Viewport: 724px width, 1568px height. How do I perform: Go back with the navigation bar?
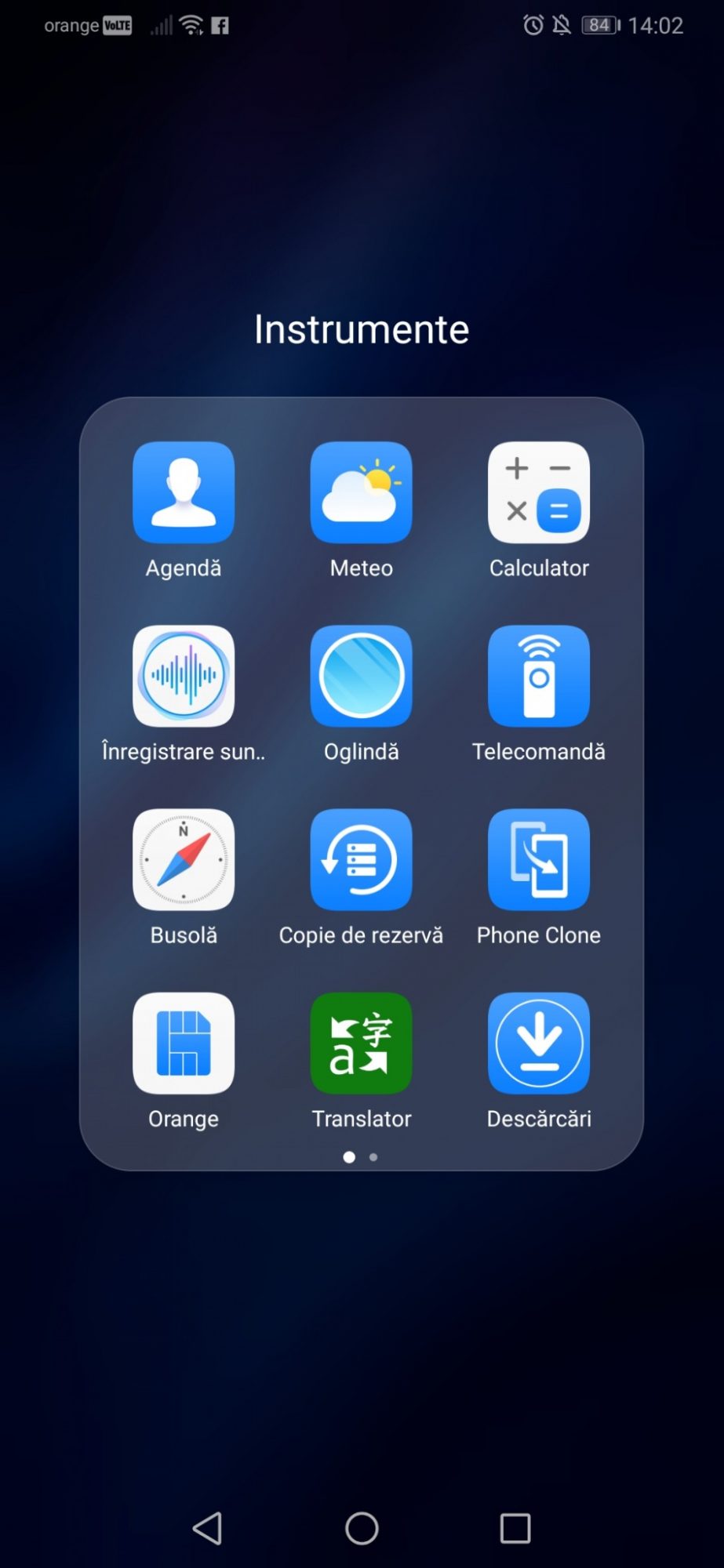(x=207, y=1528)
